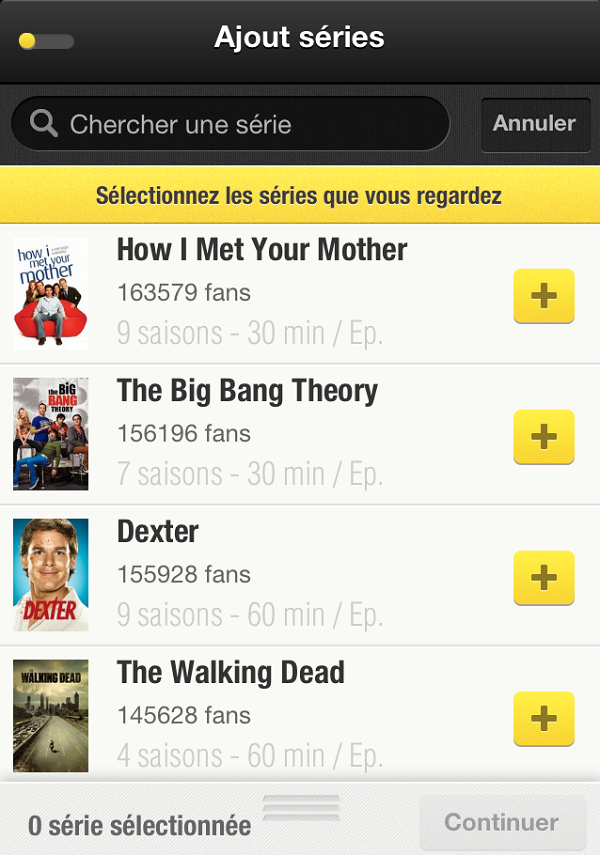600x855 pixels.
Task: Select the plus button for Dexter
Action: point(543,578)
